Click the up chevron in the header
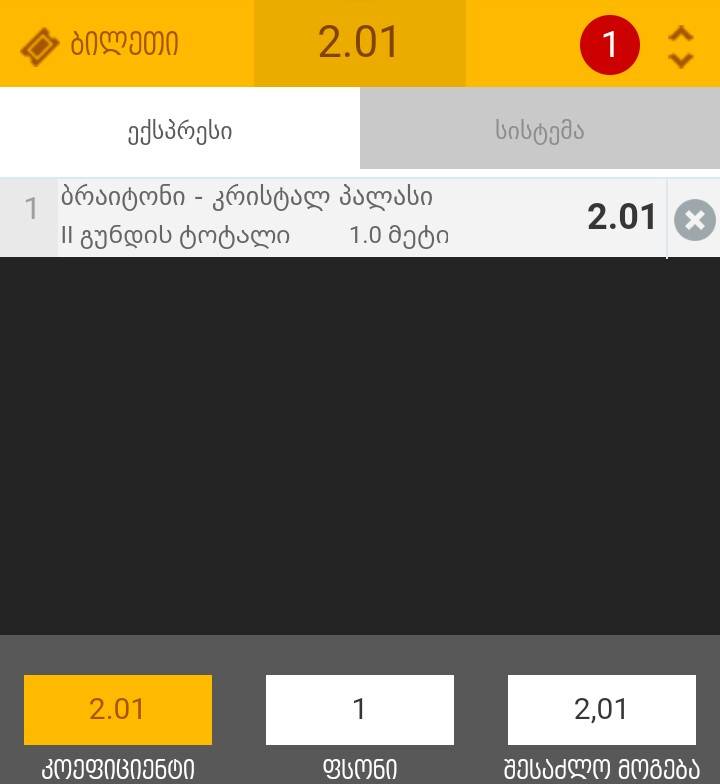This screenshot has height=784, width=720. (x=681, y=32)
